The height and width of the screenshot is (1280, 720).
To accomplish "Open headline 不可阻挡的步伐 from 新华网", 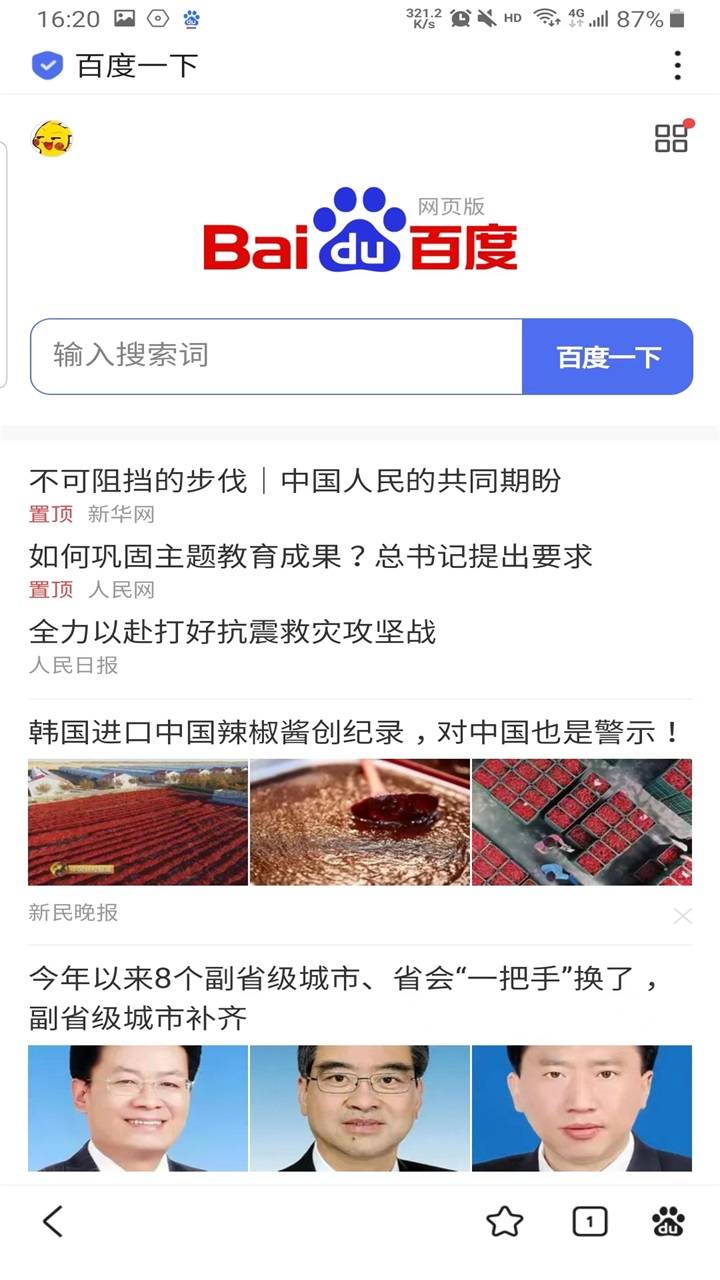I will click(295, 481).
